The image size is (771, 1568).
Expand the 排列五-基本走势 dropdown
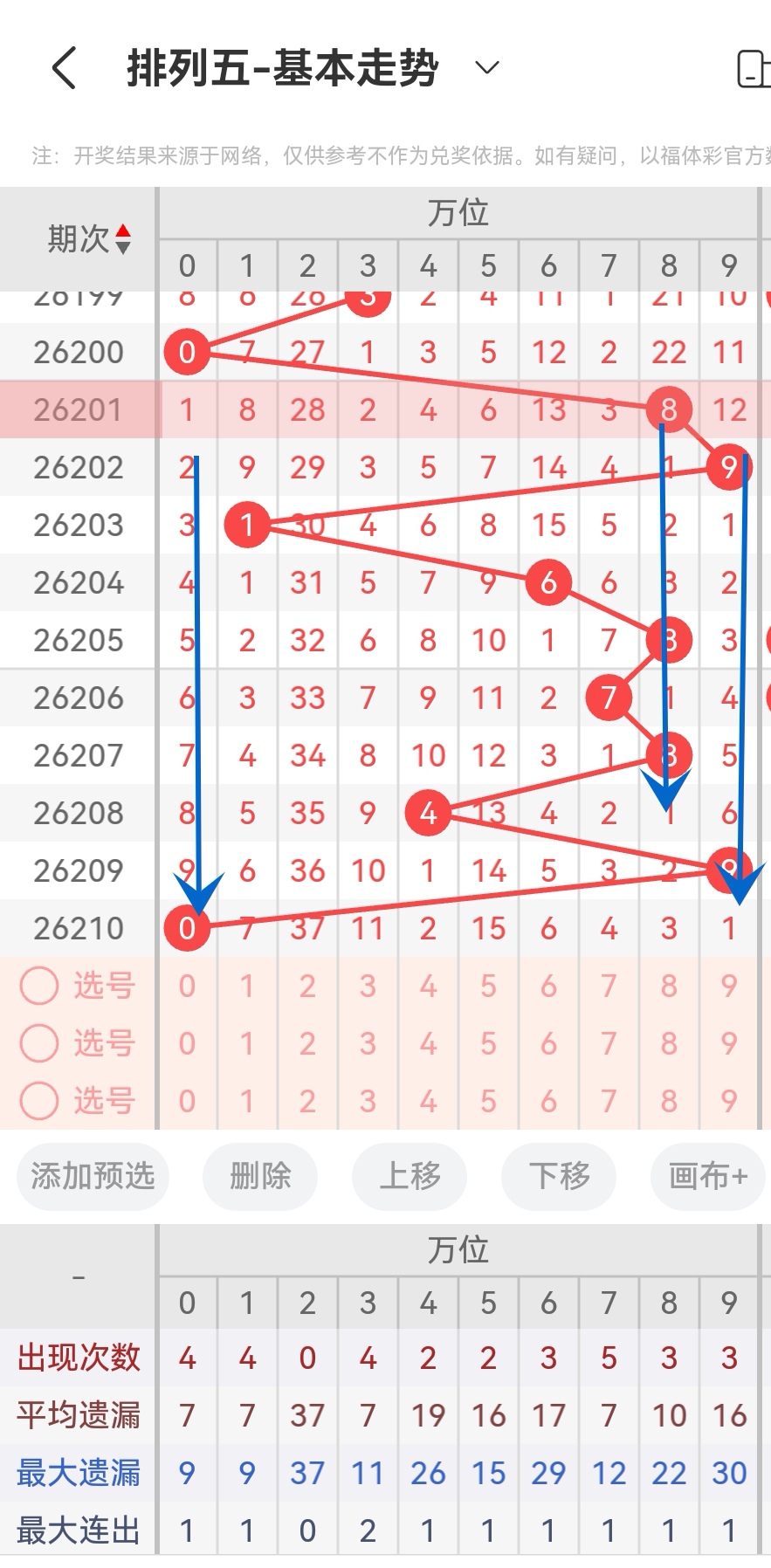click(486, 67)
